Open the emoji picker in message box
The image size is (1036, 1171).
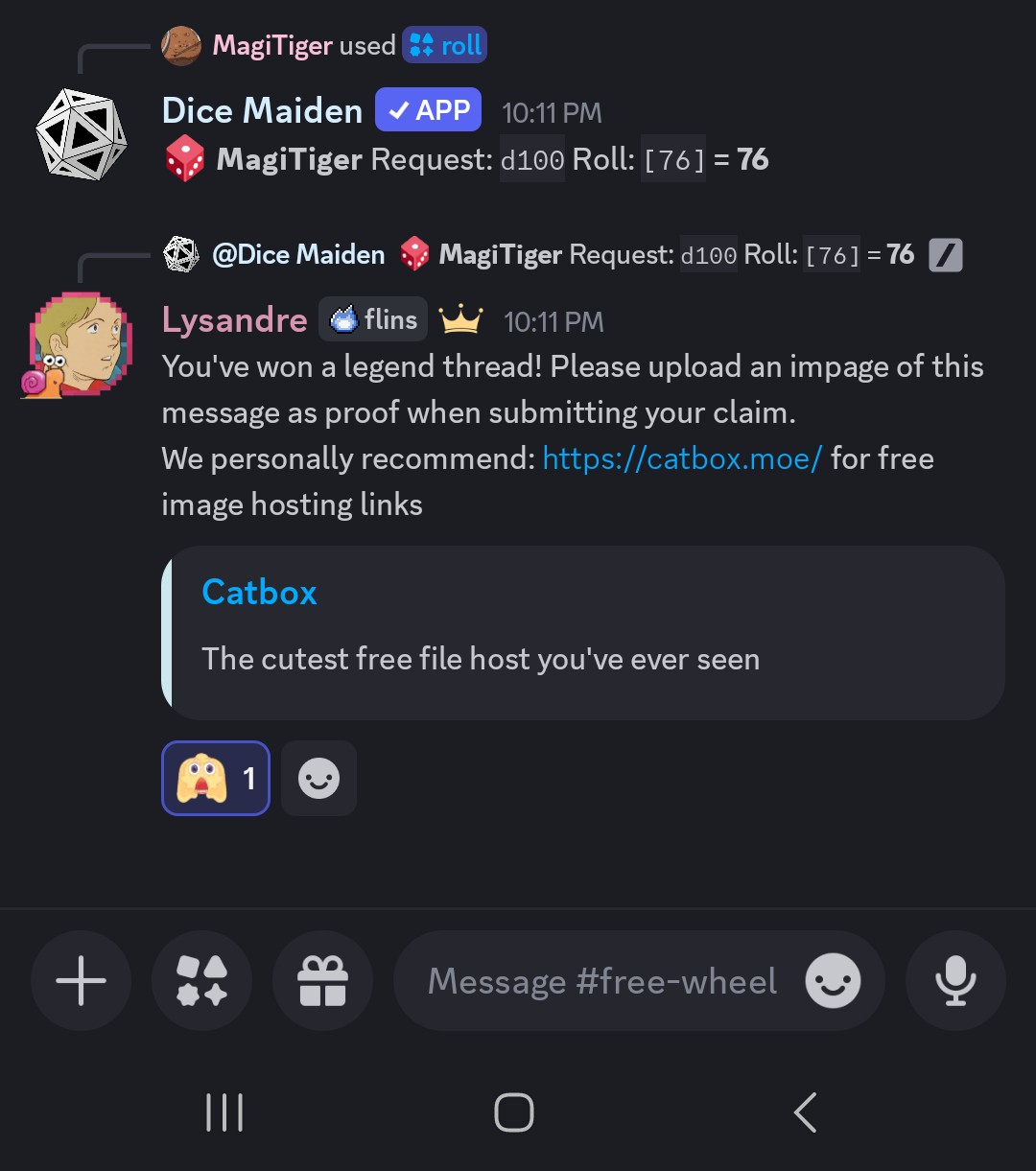point(833,981)
